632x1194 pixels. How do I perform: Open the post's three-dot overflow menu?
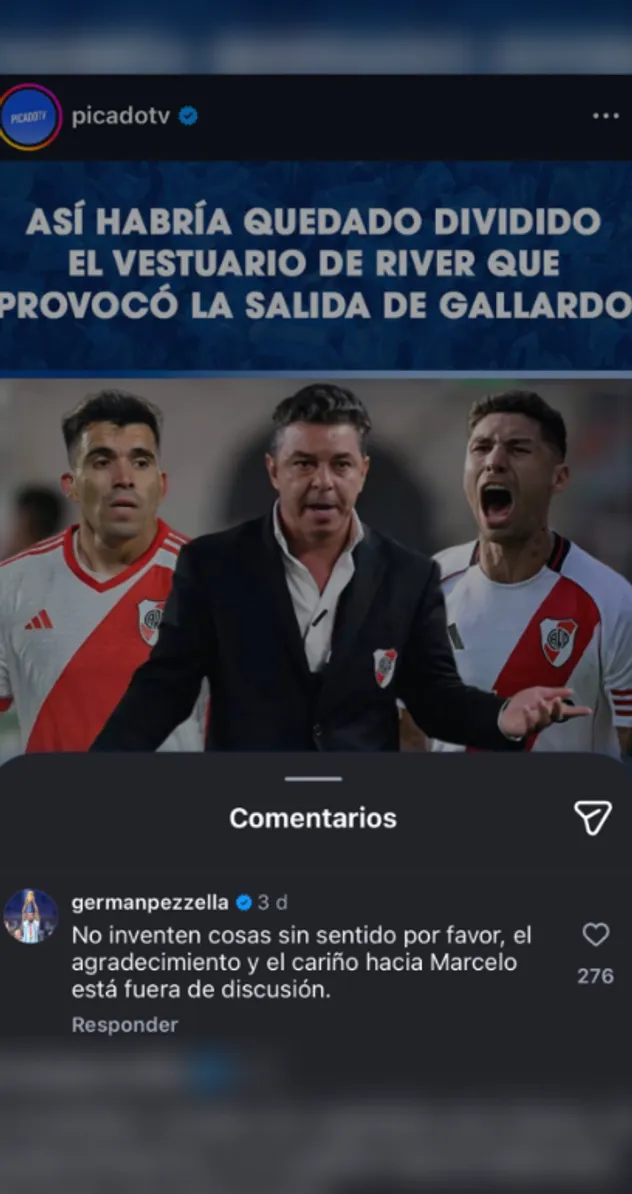(x=605, y=116)
